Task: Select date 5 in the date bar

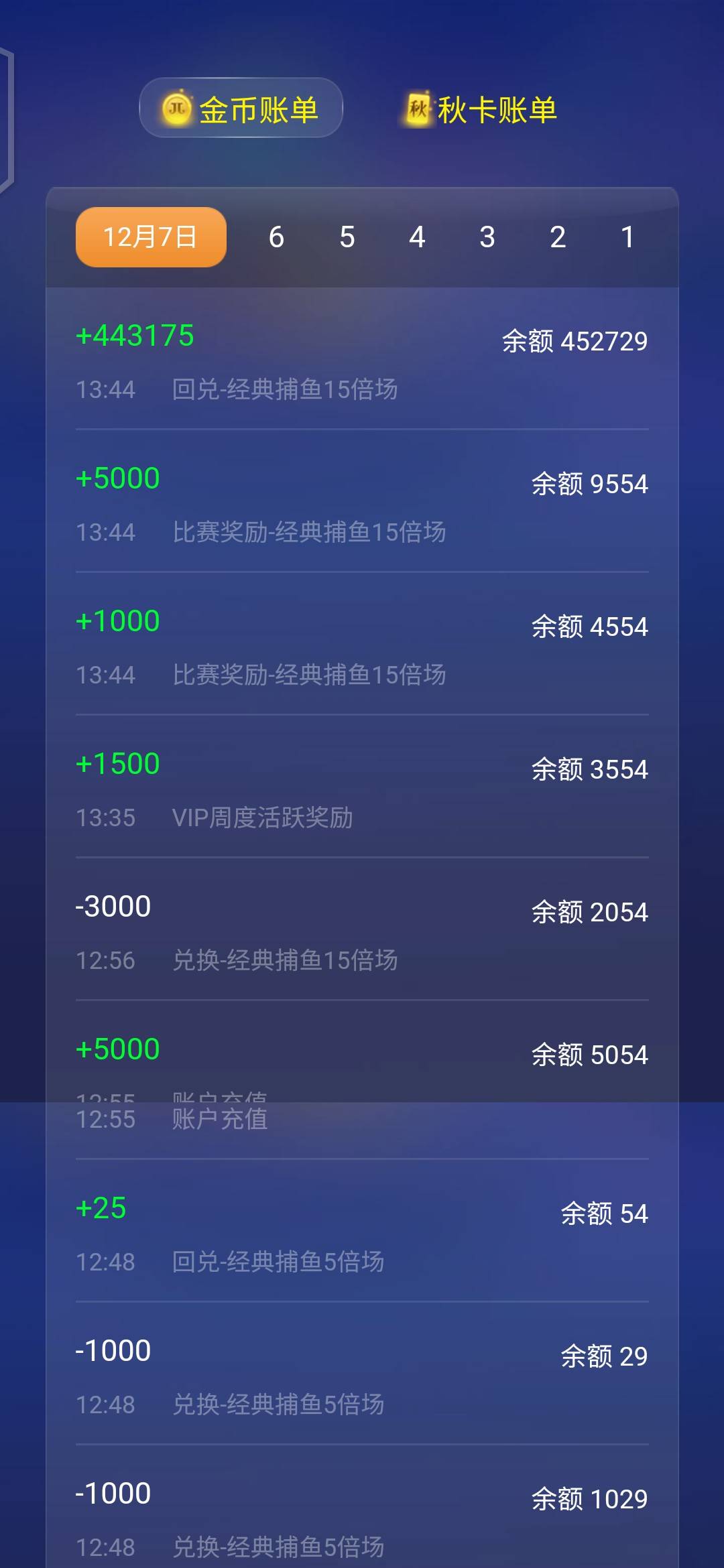Action: coord(347,237)
